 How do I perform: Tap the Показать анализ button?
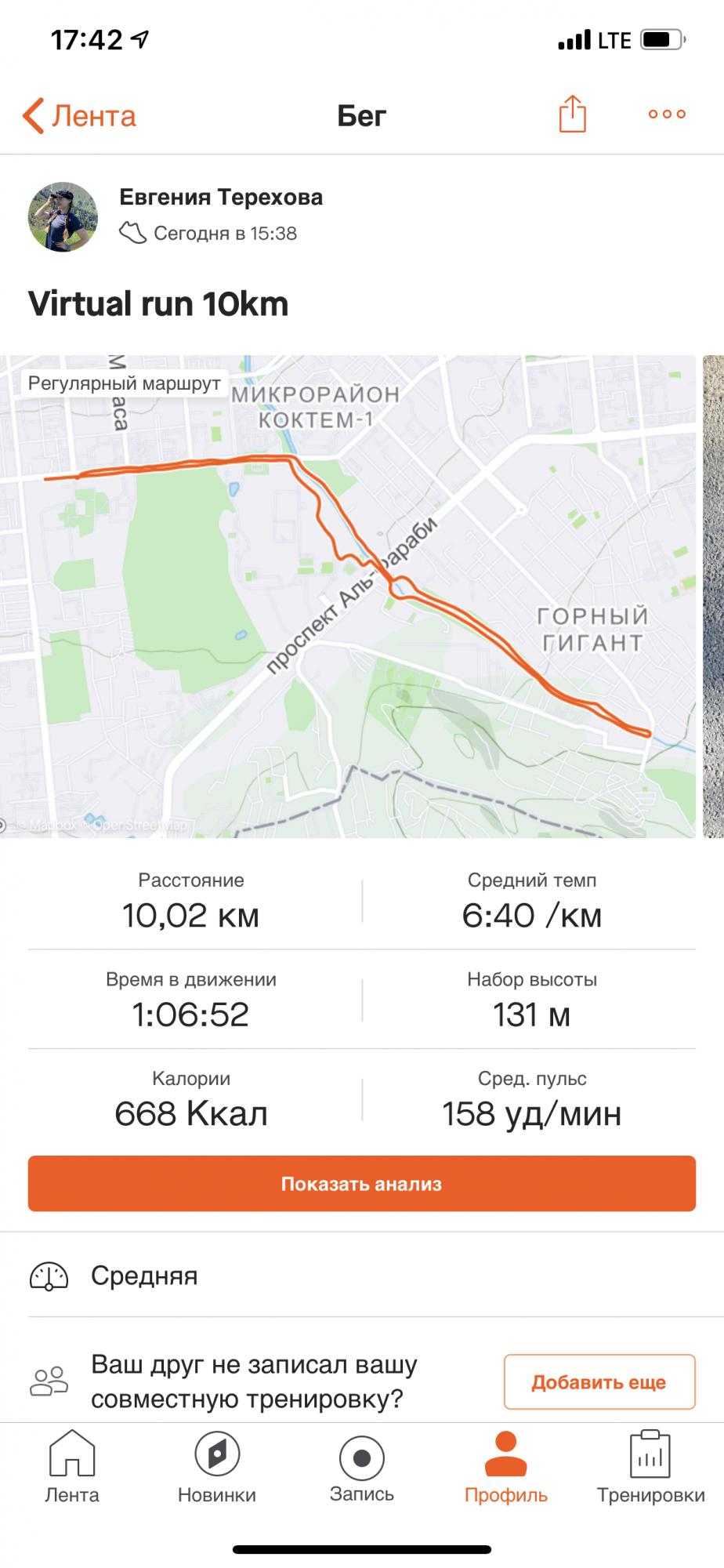pos(362,1183)
